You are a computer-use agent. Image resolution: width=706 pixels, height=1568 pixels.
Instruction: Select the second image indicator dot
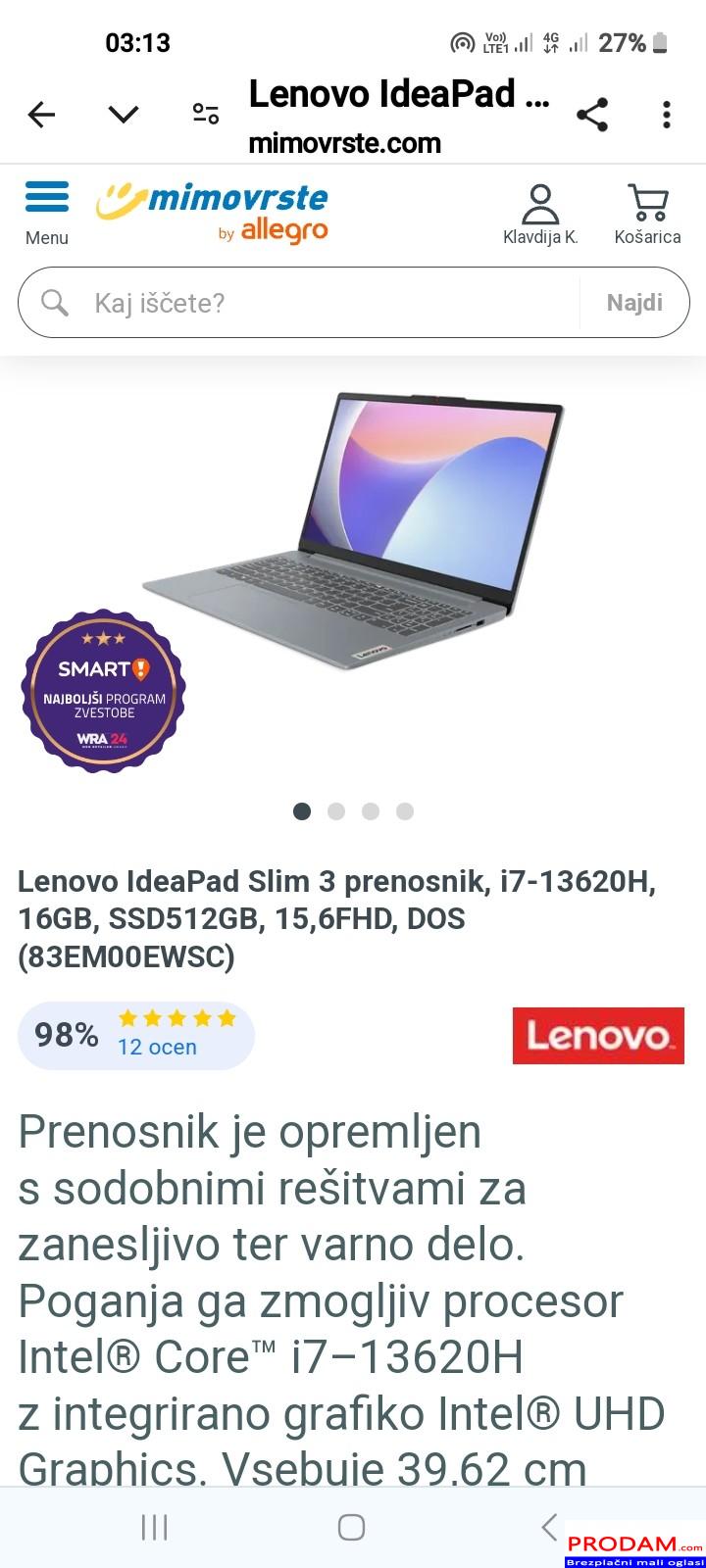[336, 811]
